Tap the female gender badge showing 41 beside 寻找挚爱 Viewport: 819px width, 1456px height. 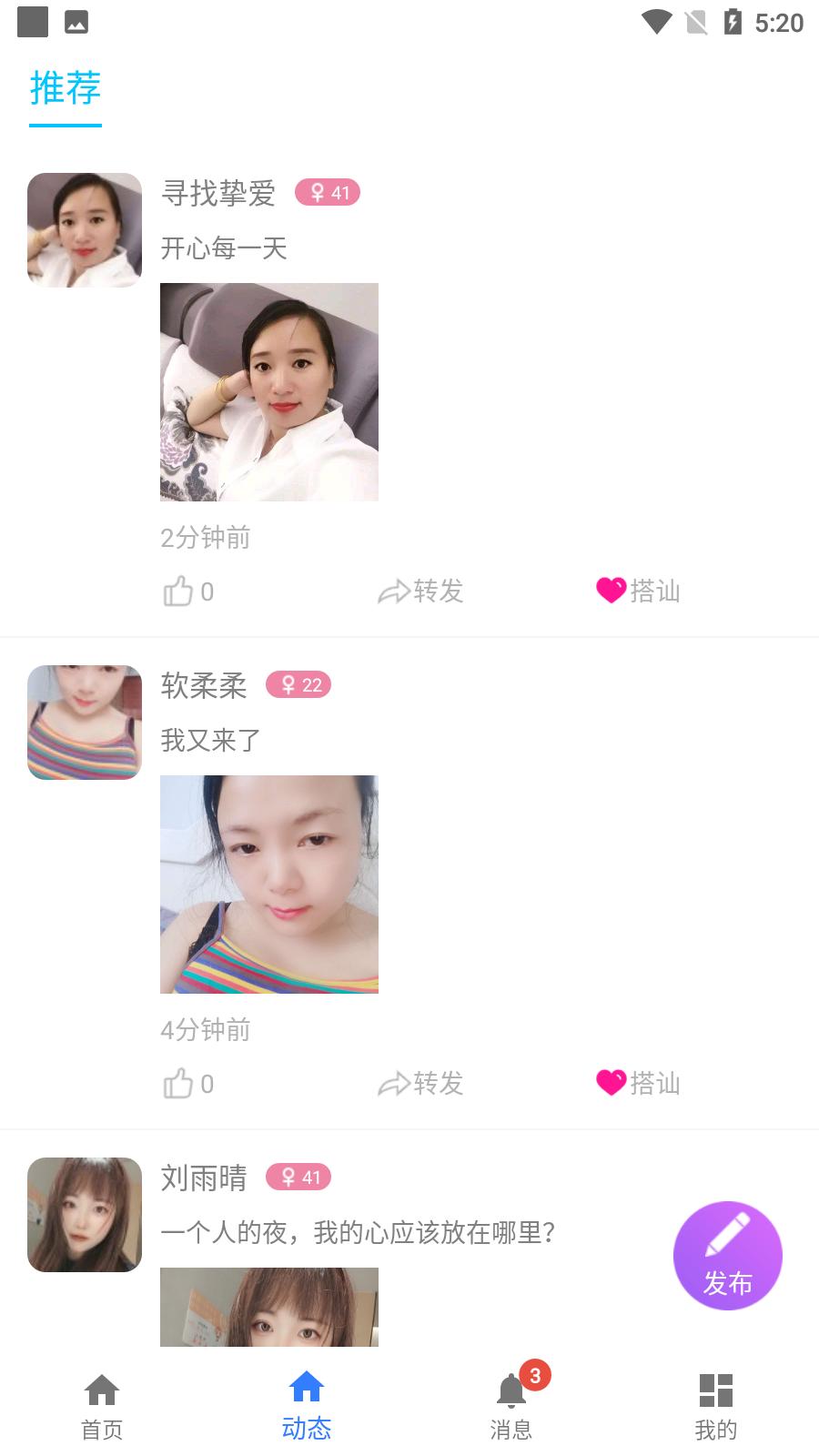click(328, 192)
